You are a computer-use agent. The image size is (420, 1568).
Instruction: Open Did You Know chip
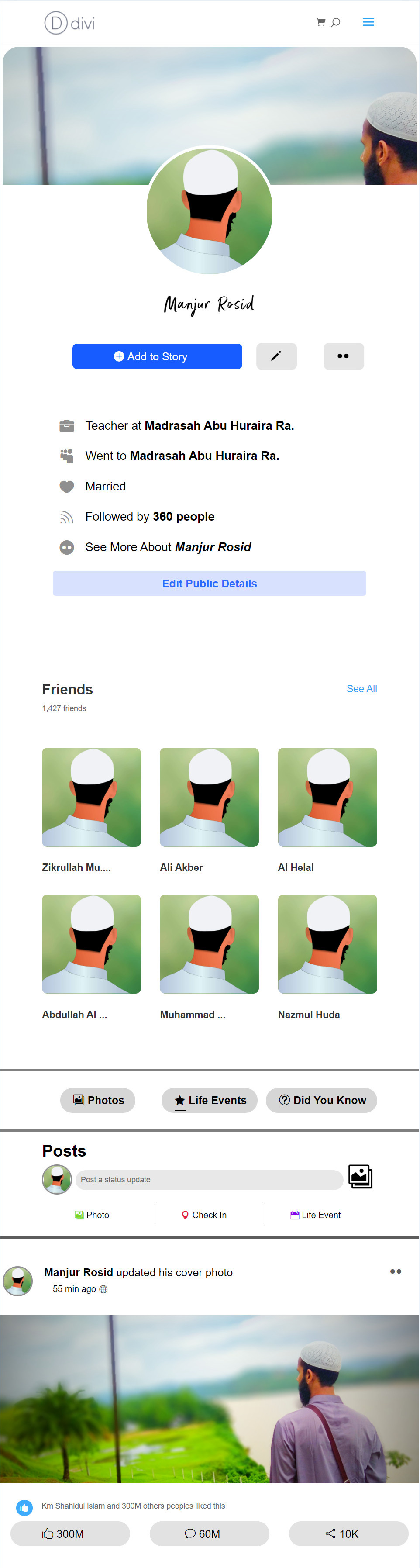click(x=321, y=1101)
